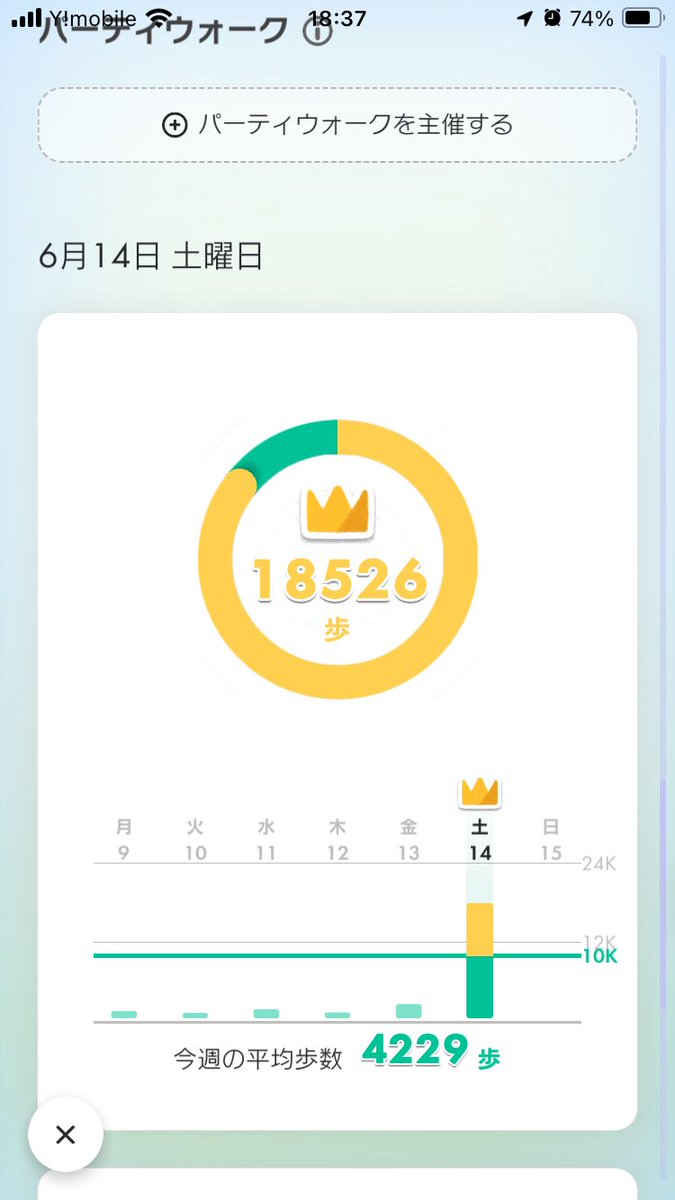Image resolution: width=675 pixels, height=1200 pixels.
Task: Select Friday 13 in weekly chart
Action: coord(408,840)
